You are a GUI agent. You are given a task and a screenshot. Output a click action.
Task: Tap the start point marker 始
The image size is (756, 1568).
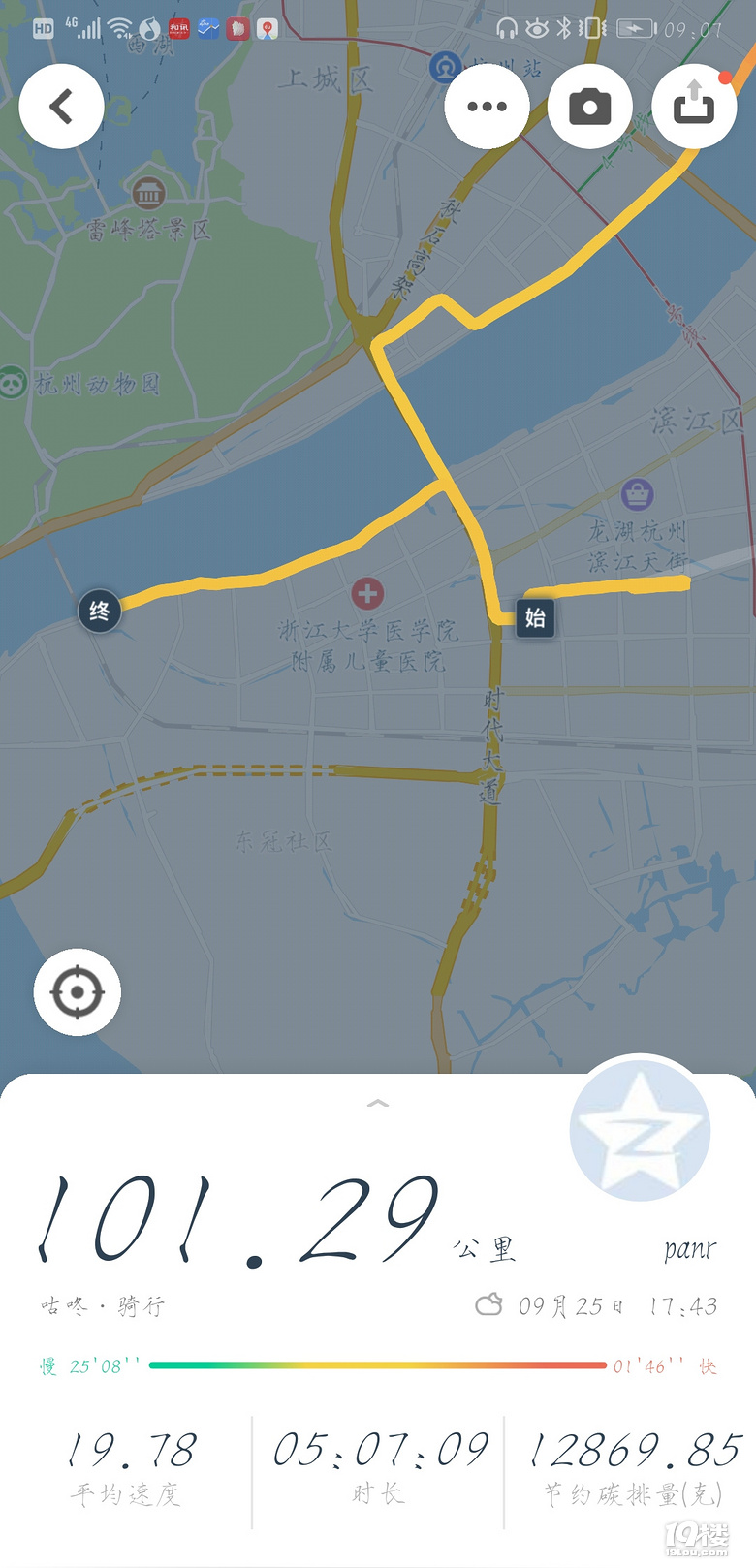click(535, 617)
